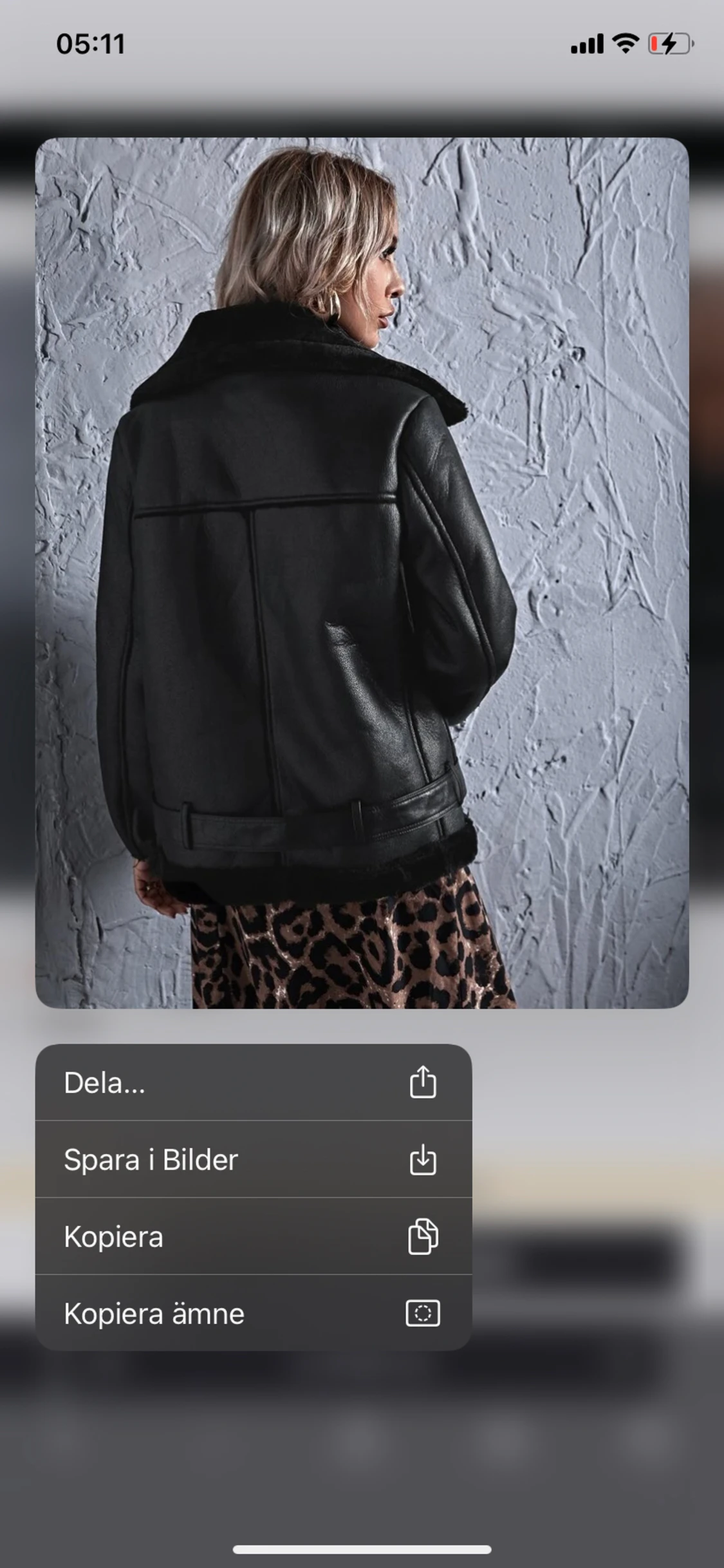
Task: Choose Spara i Bilder to save photo
Action: [x=253, y=1160]
